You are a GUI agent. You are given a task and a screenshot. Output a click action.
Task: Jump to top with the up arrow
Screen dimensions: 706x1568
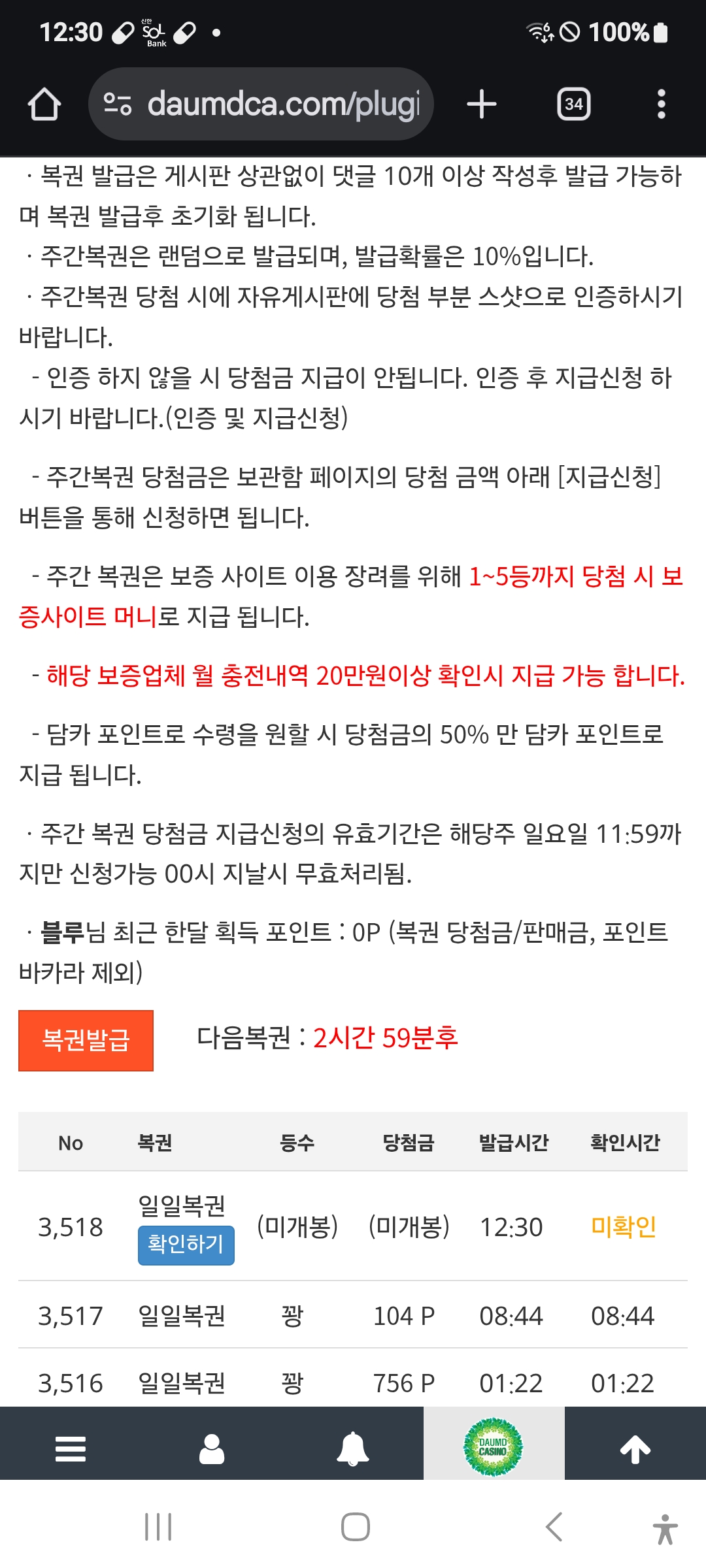point(635,1448)
